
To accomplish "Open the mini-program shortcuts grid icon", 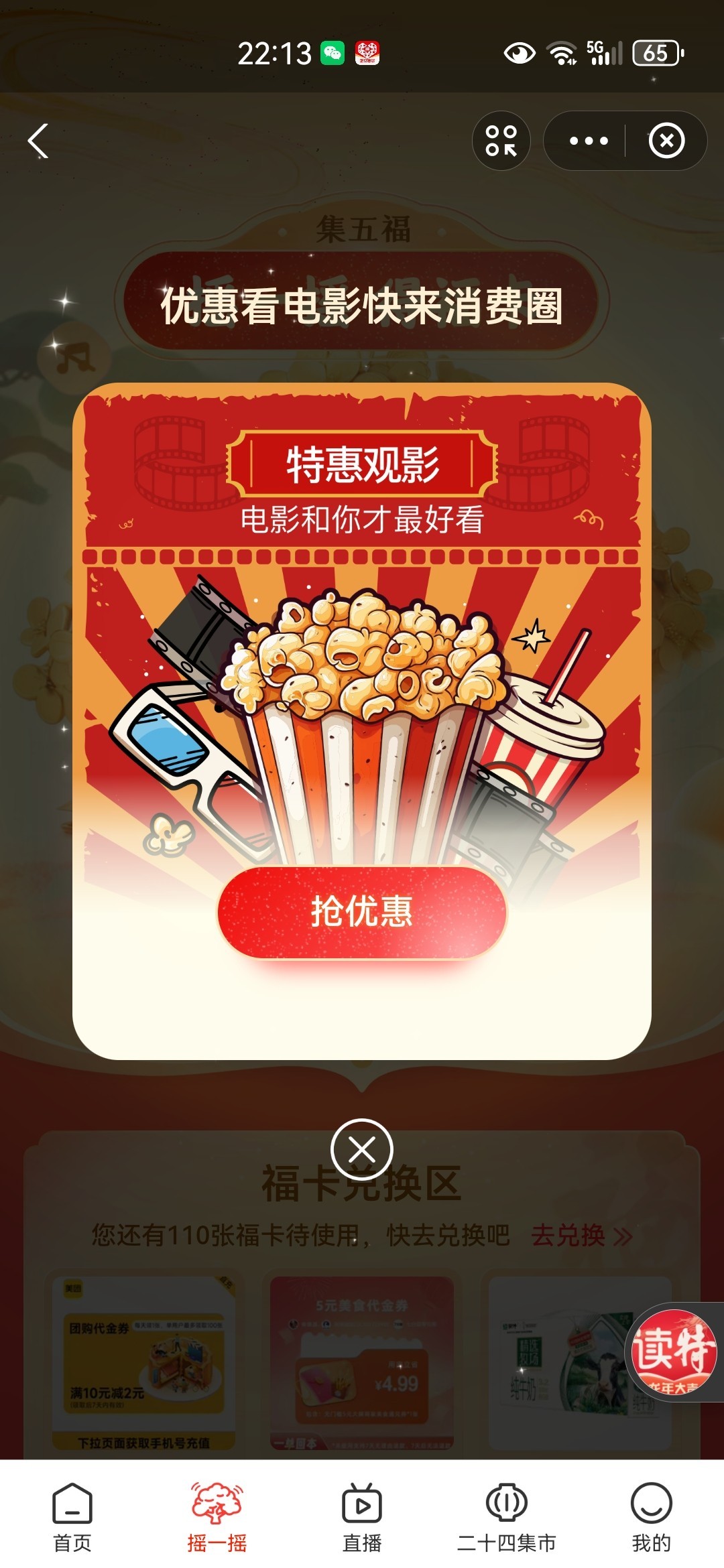I will 501,141.
